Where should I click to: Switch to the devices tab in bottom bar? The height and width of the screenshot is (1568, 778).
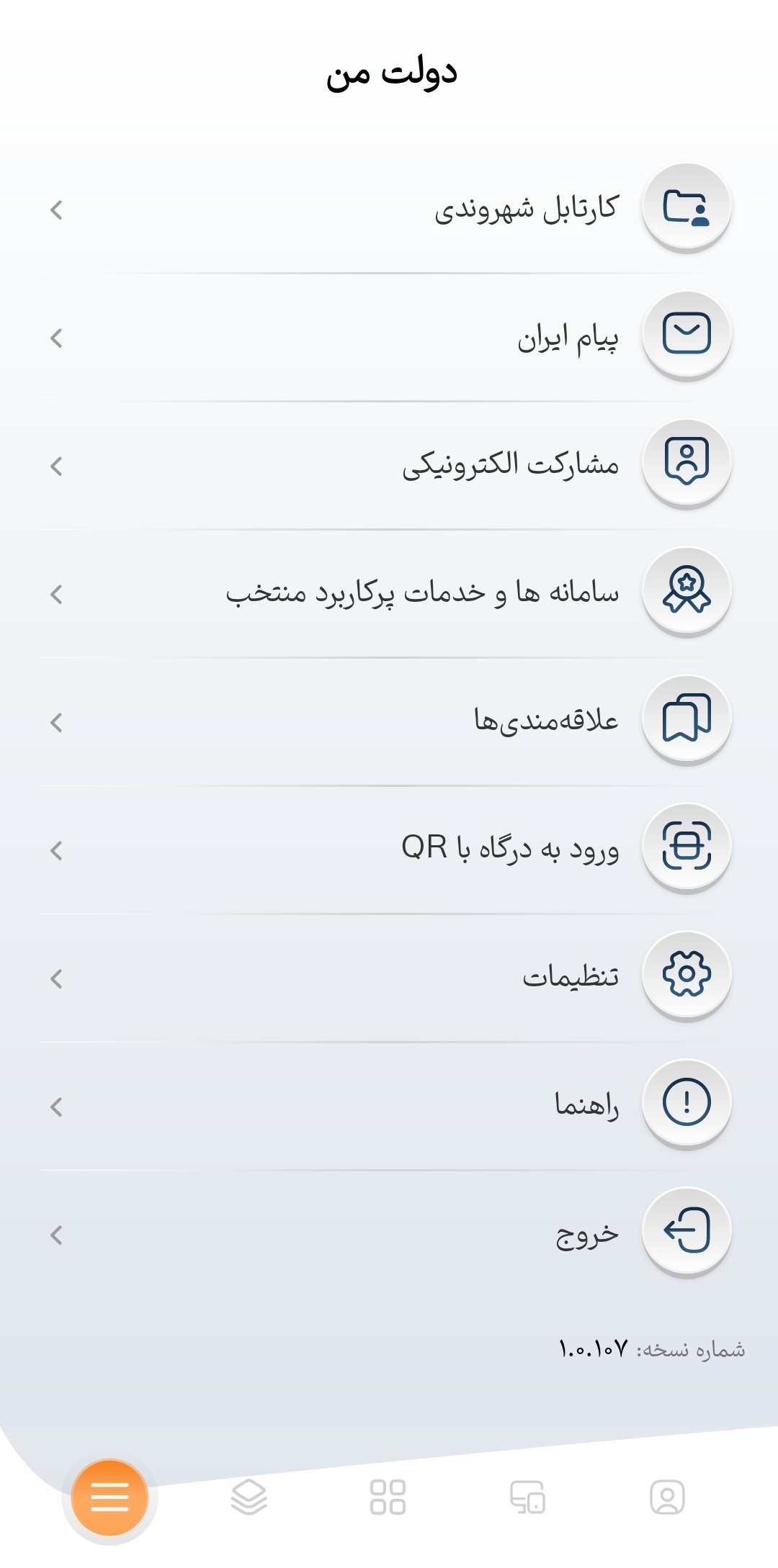click(x=527, y=1497)
